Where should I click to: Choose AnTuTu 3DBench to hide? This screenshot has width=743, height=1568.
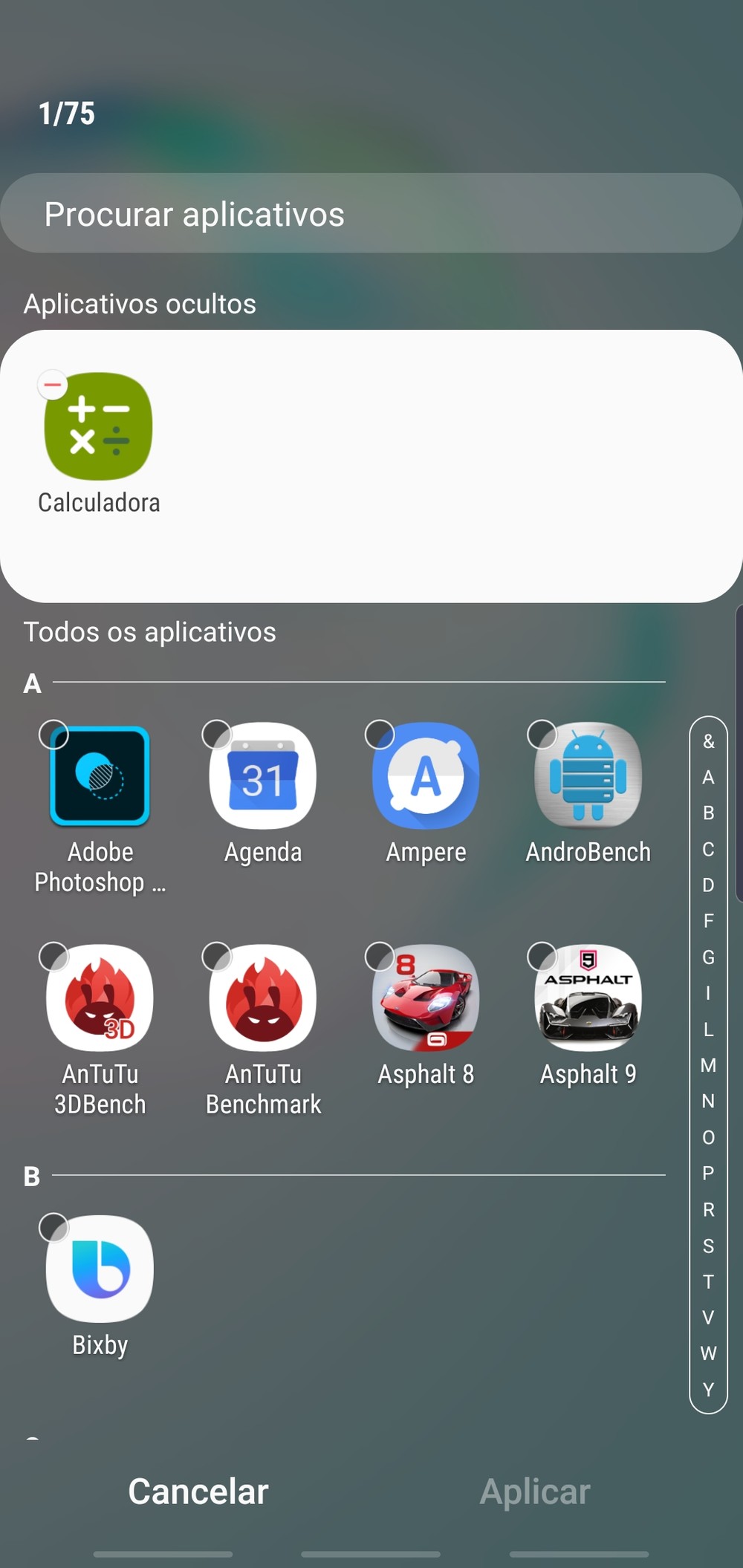tap(100, 998)
